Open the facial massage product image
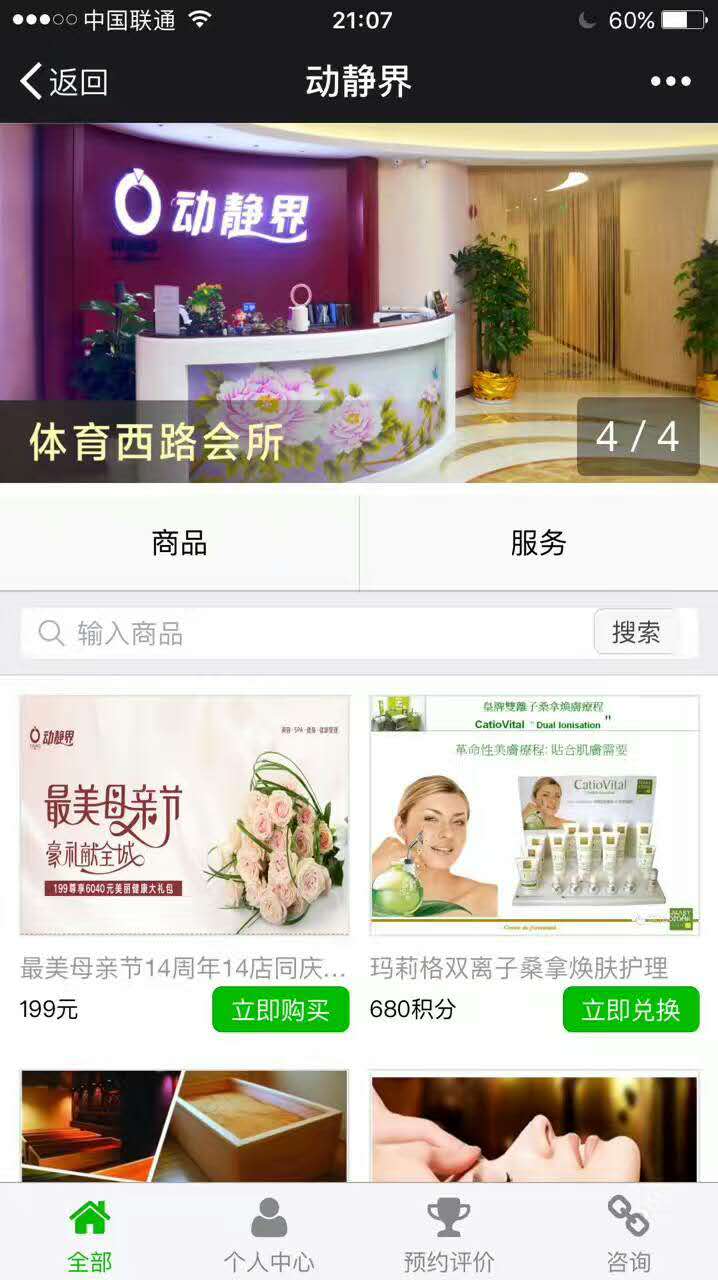The width and height of the screenshot is (718, 1280). tap(534, 1126)
